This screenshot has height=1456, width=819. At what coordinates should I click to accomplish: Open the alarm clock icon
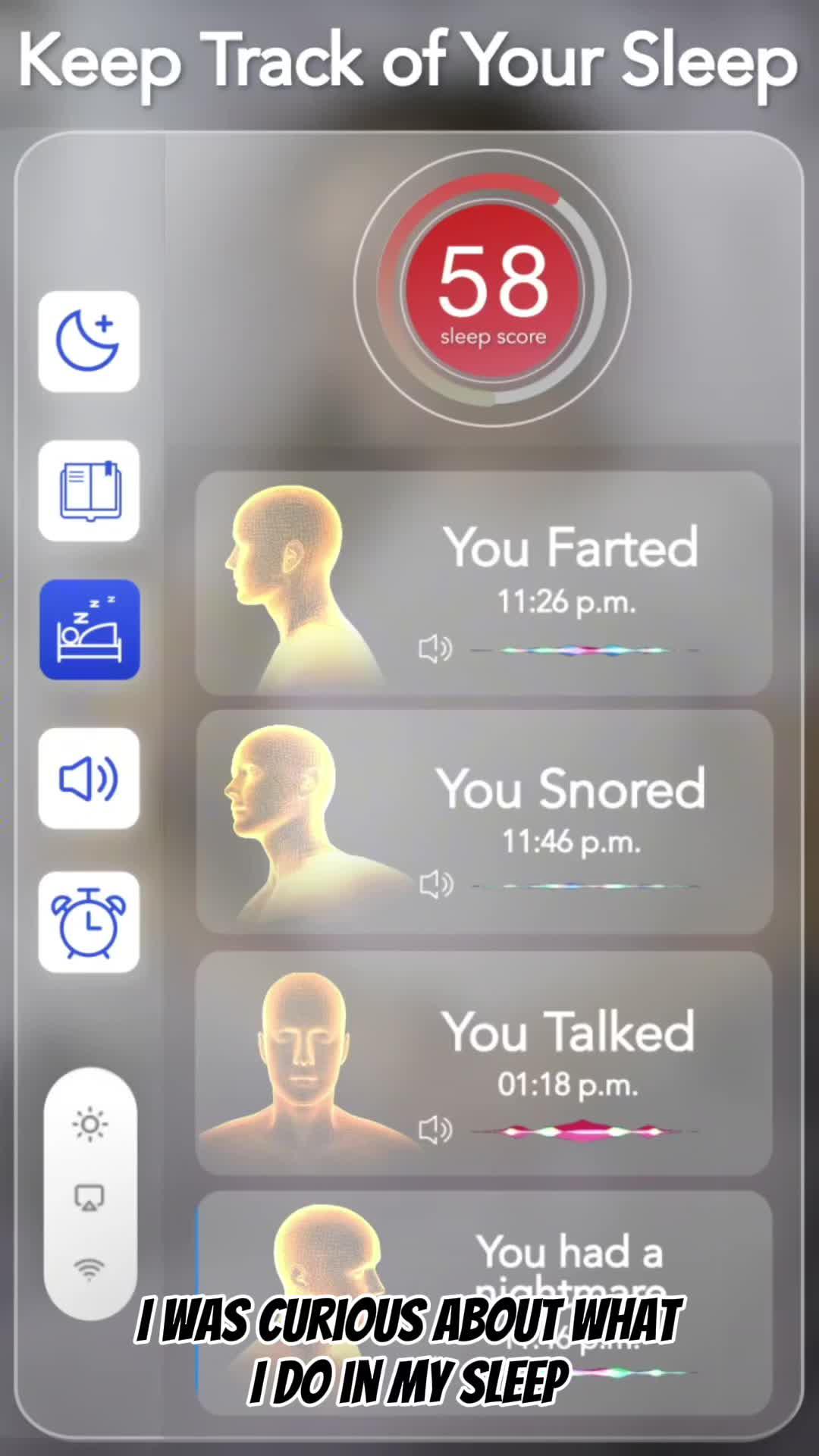89,921
